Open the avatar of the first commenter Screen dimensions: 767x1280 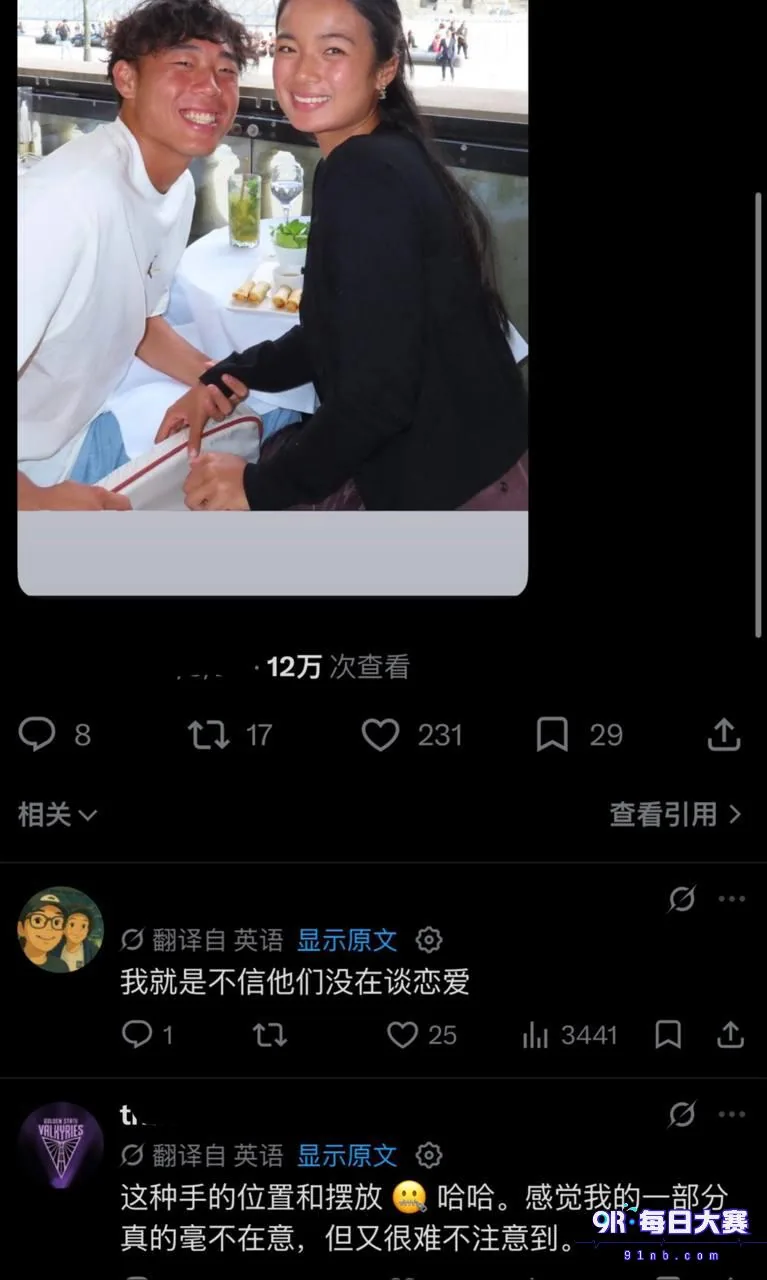coord(61,930)
